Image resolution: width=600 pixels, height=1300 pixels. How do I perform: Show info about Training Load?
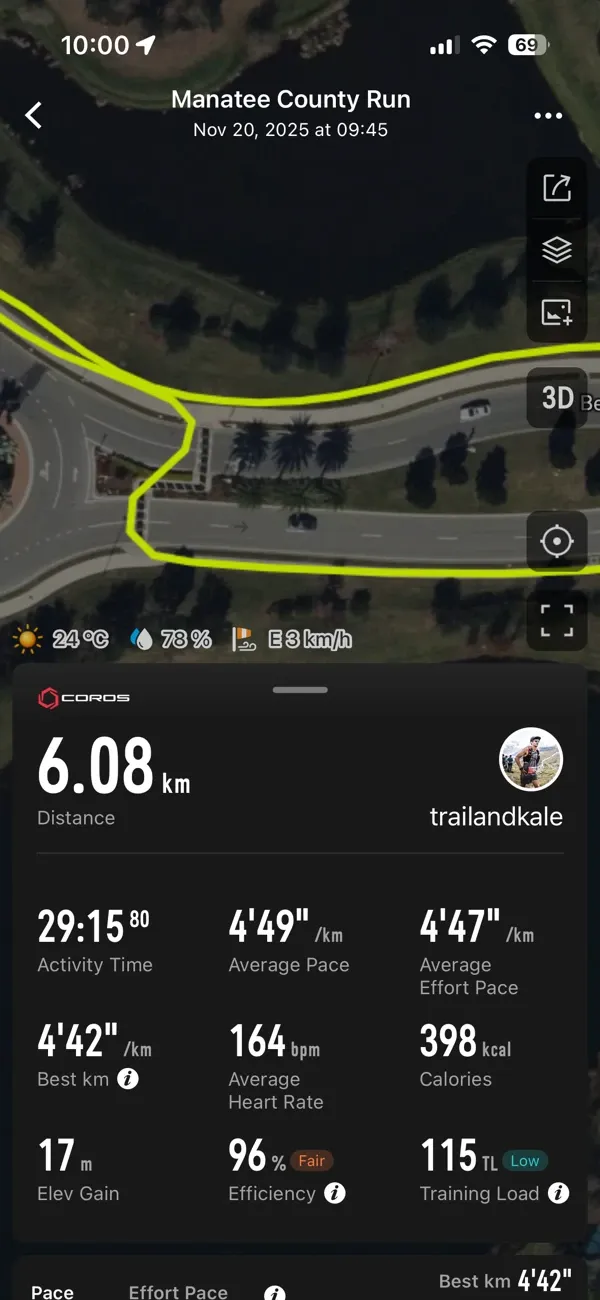click(x=559, y=1193)
